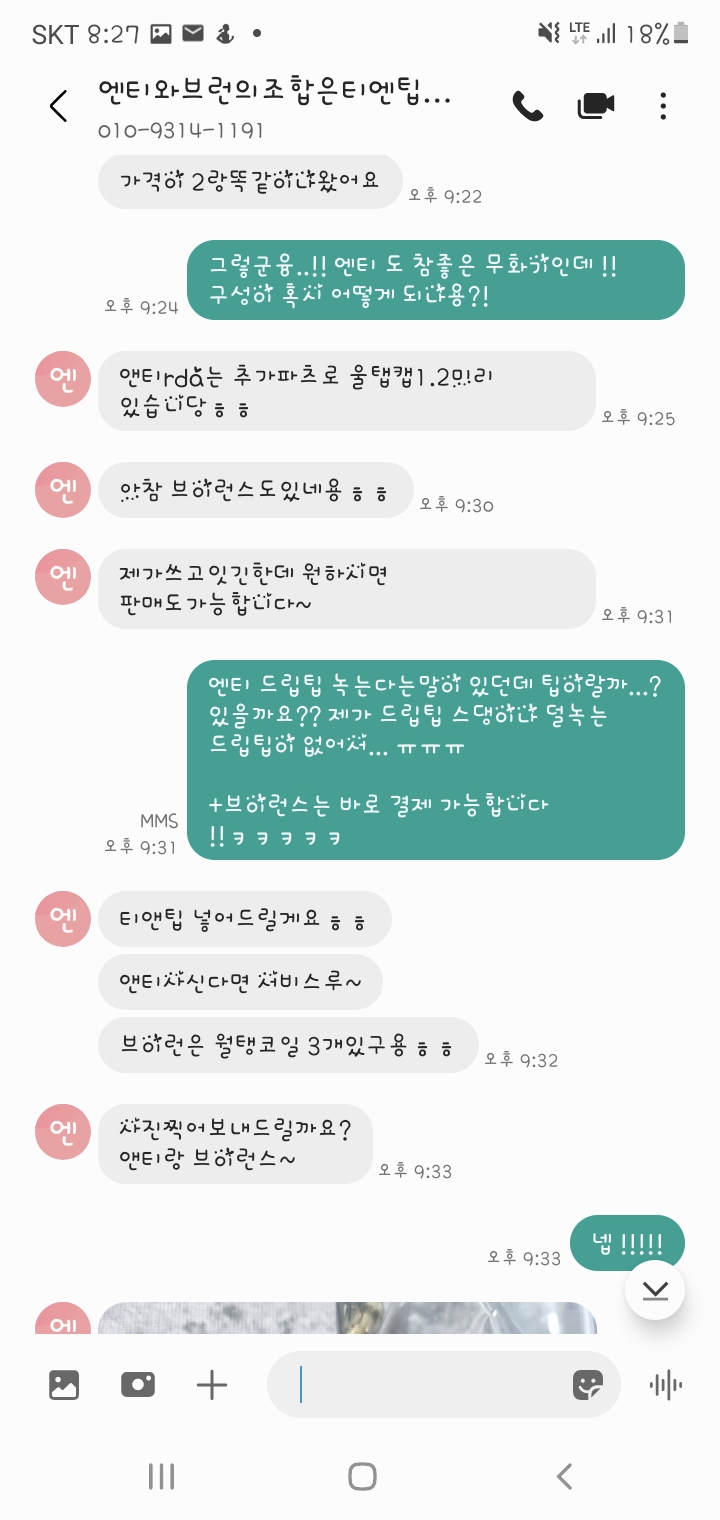
Task: Jump to the latest message
Action: tap(655, 1291)
